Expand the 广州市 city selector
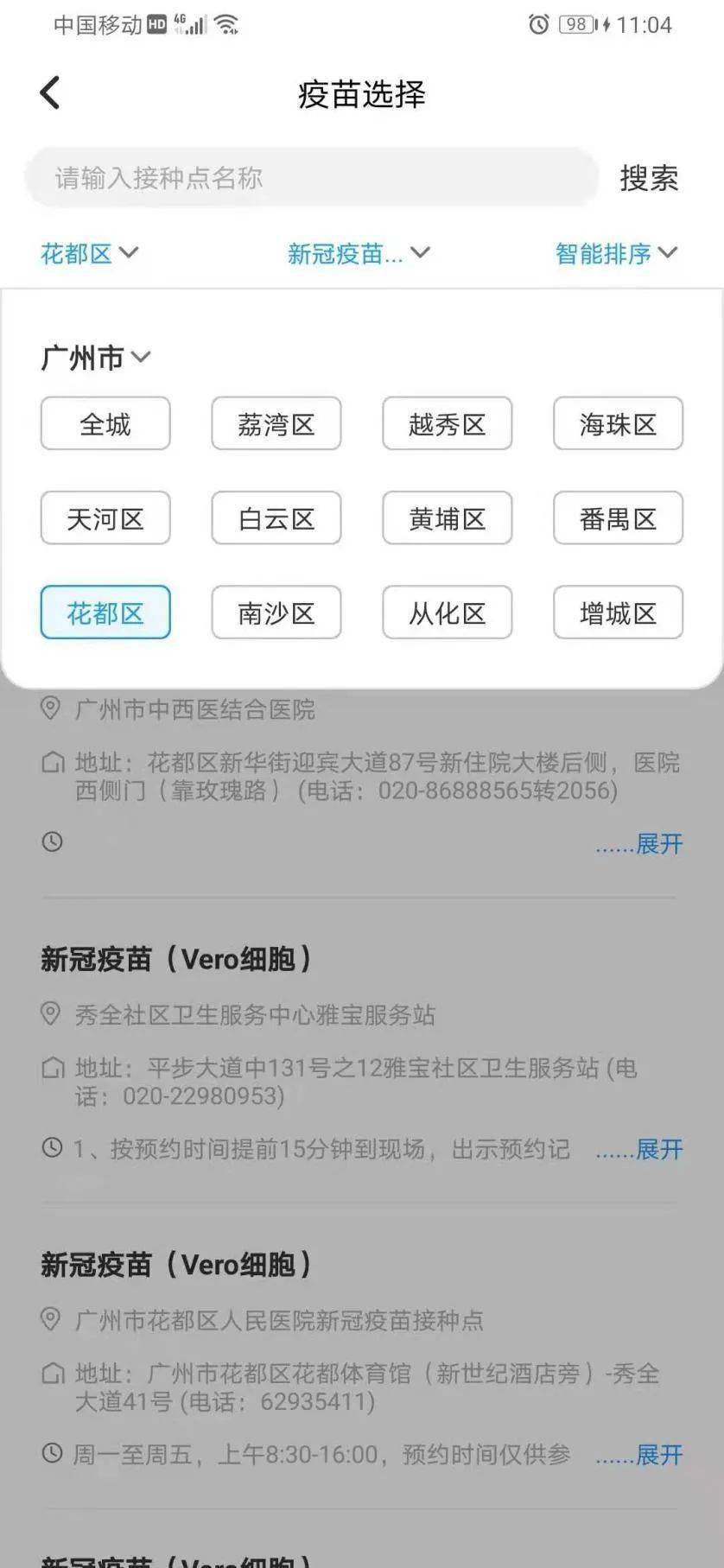724x1568 pixels. [96, 357]
